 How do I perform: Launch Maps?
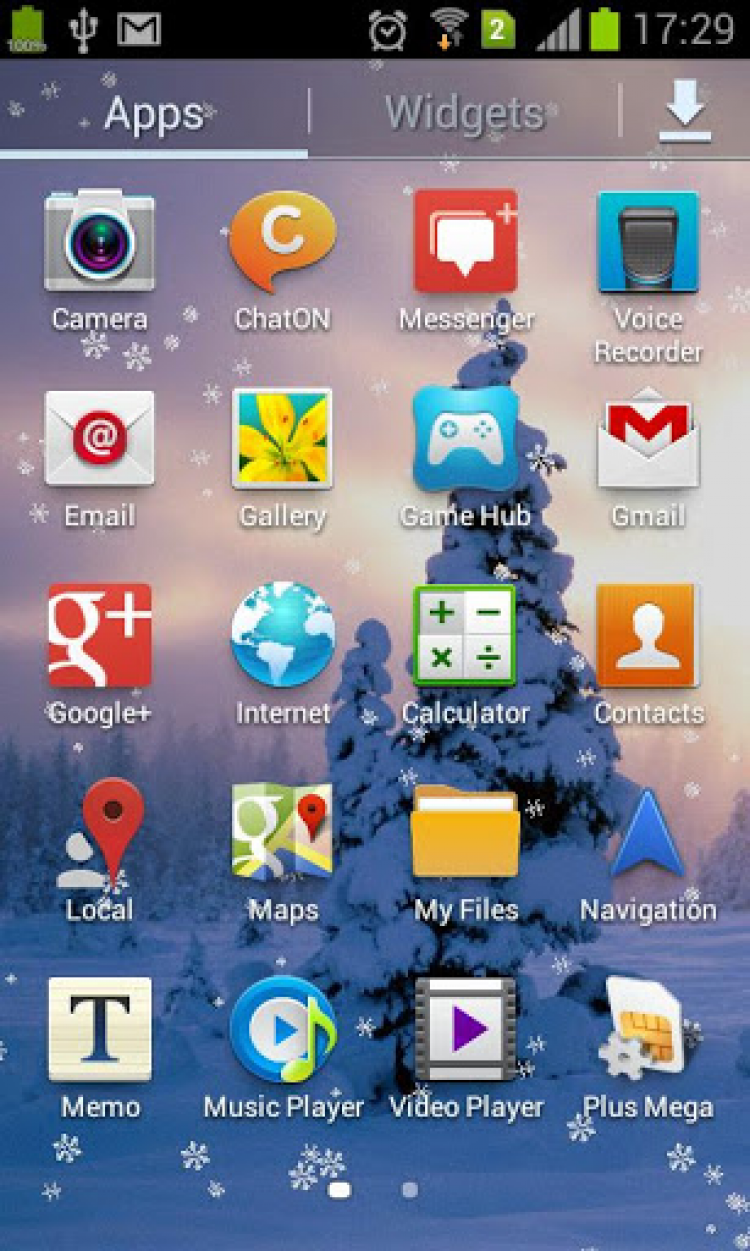click(x=282, y=832)
